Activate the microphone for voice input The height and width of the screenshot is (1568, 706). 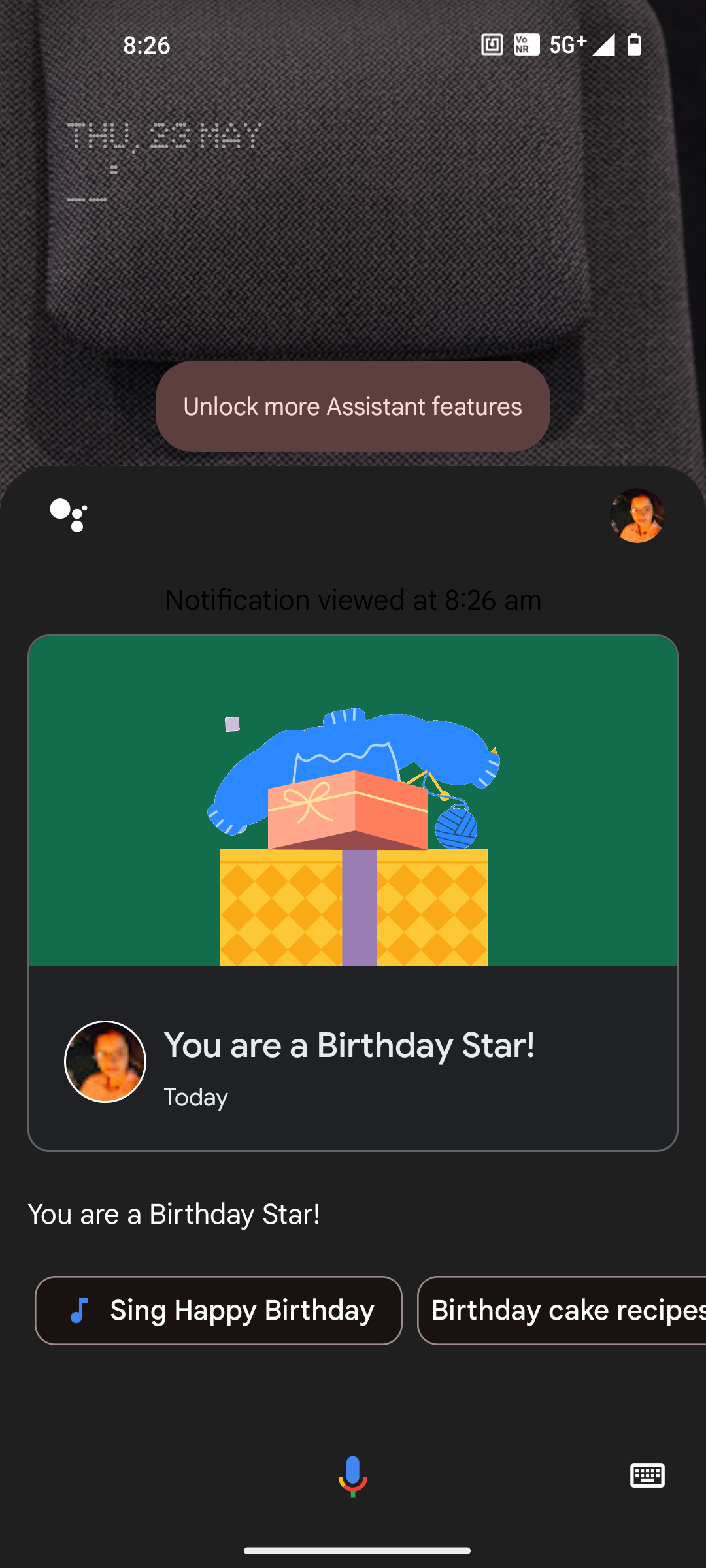(352, 1476)
